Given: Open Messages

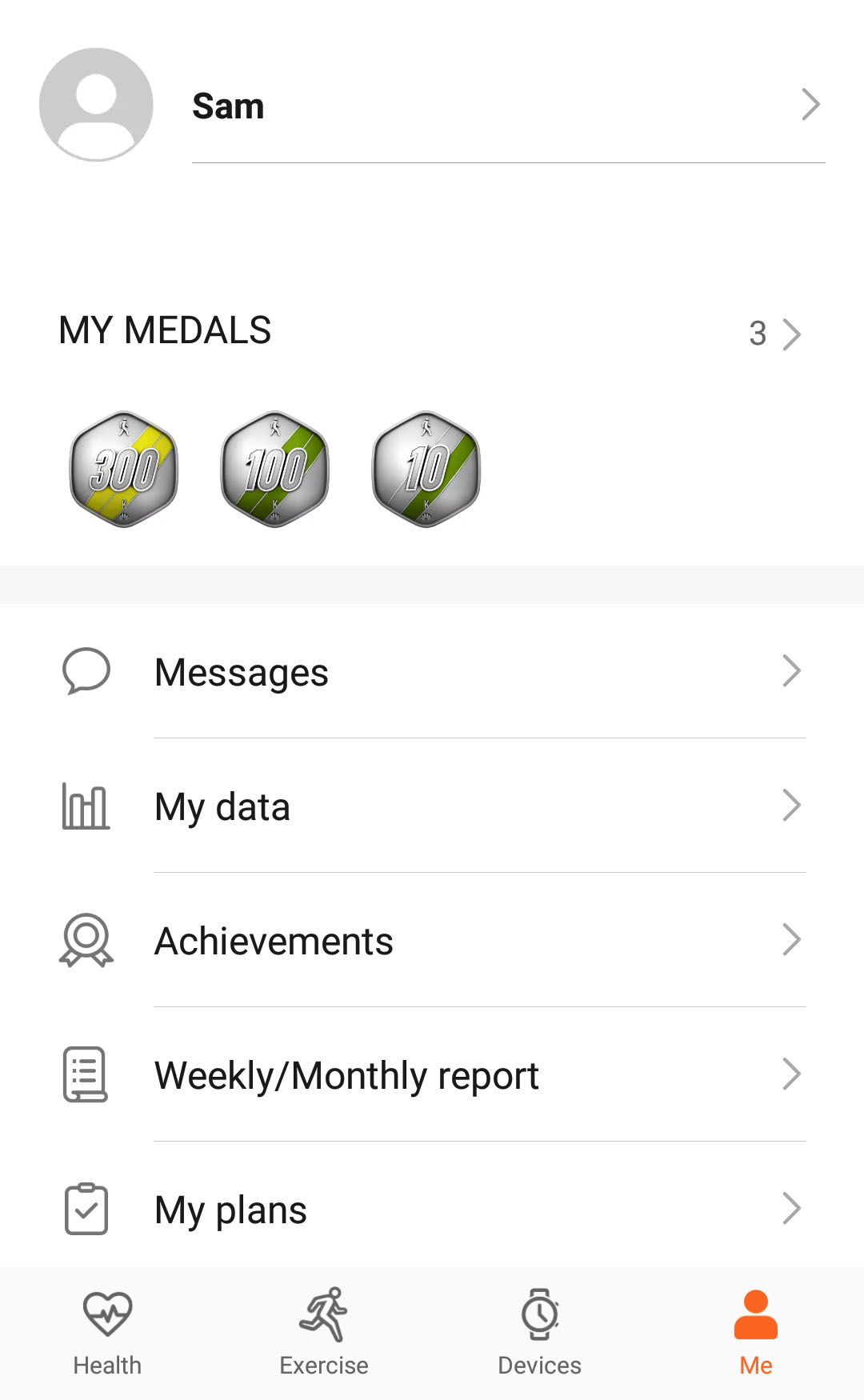Looking at the screenshot, I should coord(432,671).
